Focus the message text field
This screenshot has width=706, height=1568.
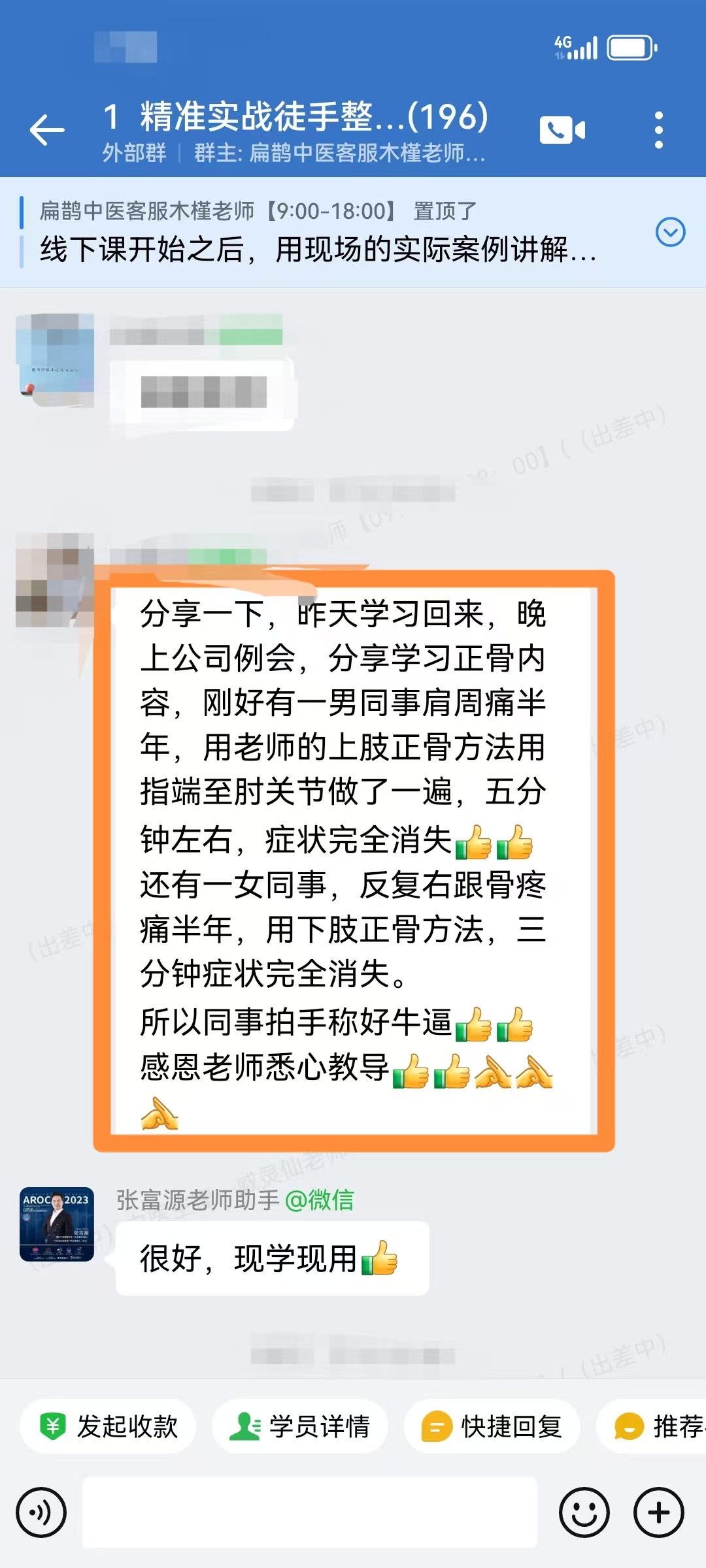click(x=309, y=1512)
